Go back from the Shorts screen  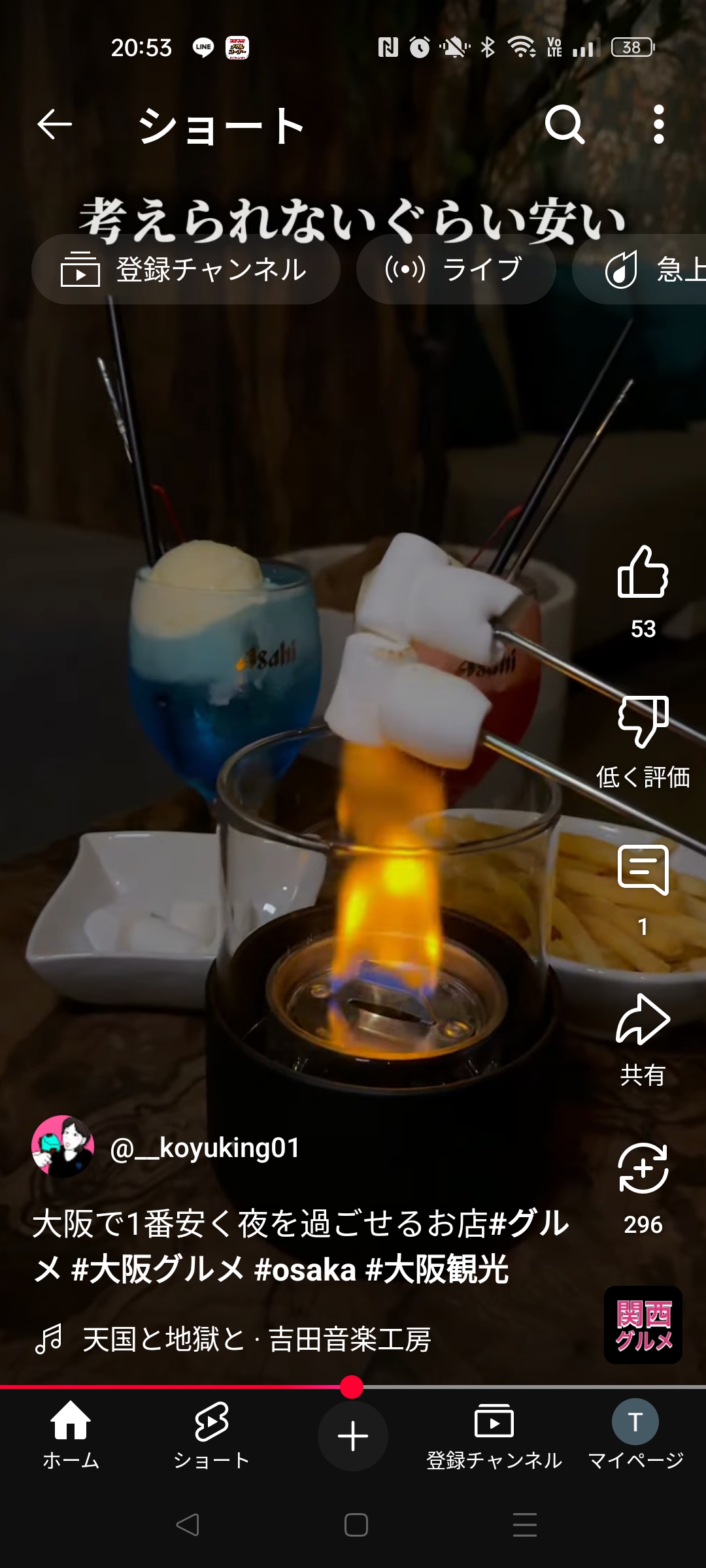(x=54, y=124)
